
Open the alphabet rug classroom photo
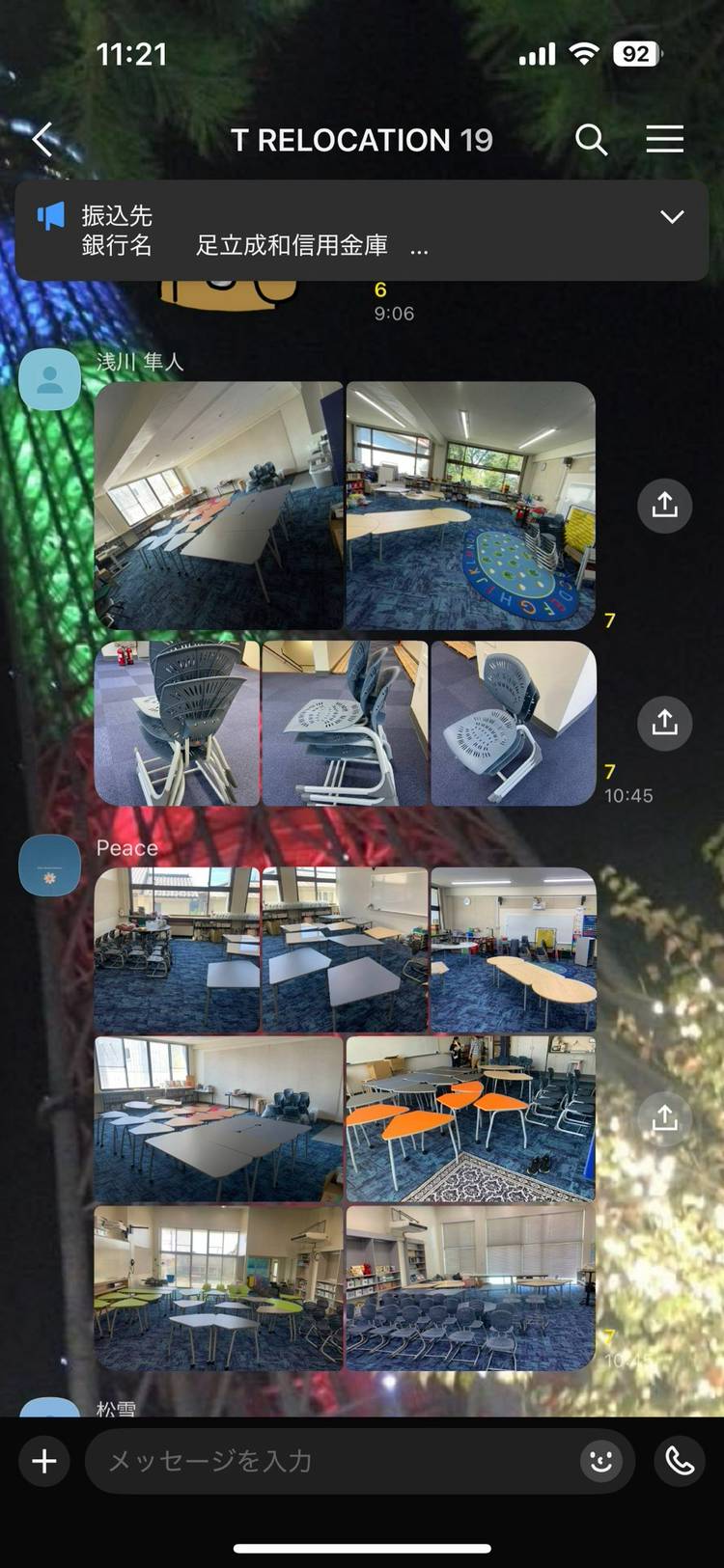(470, 506)
